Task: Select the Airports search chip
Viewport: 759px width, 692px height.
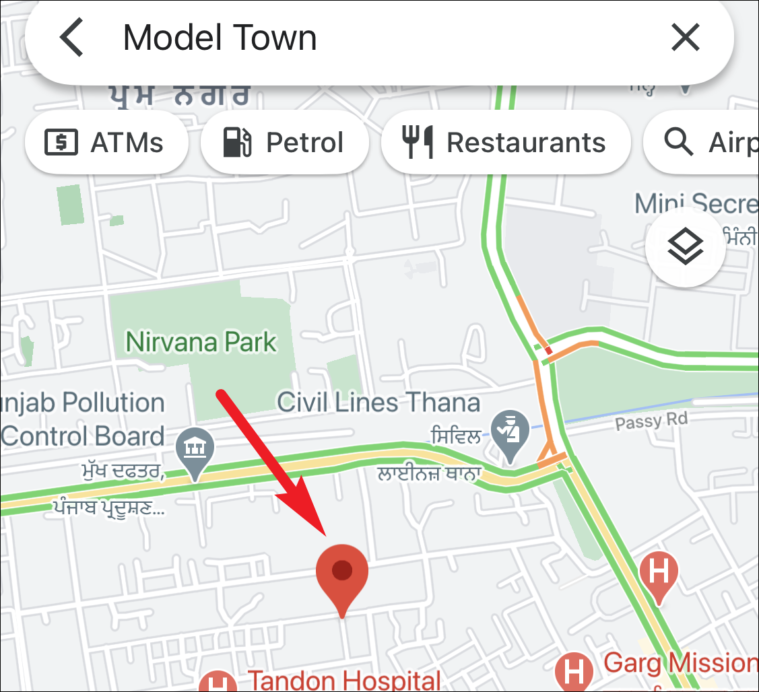Action: click(705, 143)
